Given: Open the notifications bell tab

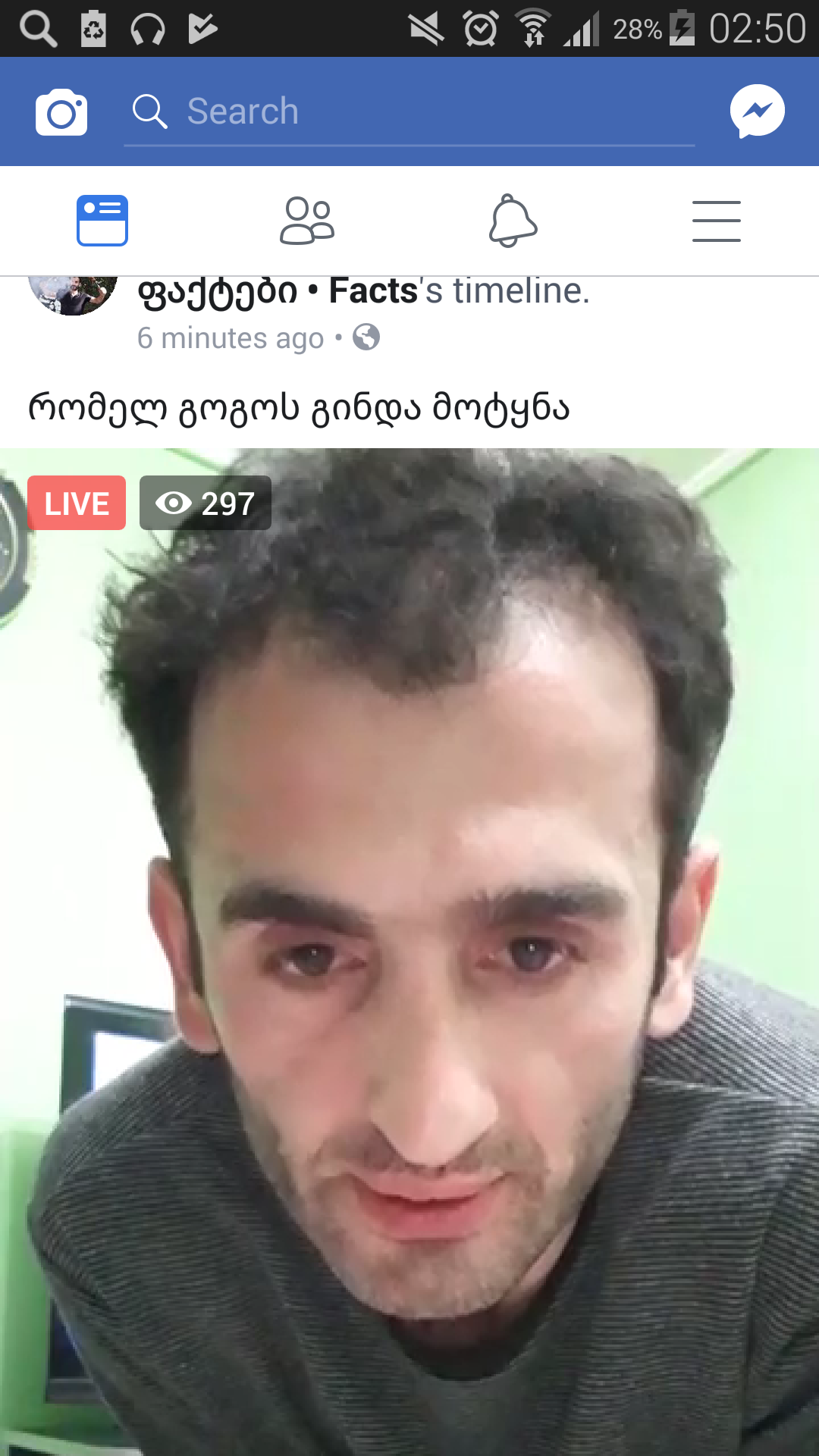Looking at the screenshot, I should point(513,221).
